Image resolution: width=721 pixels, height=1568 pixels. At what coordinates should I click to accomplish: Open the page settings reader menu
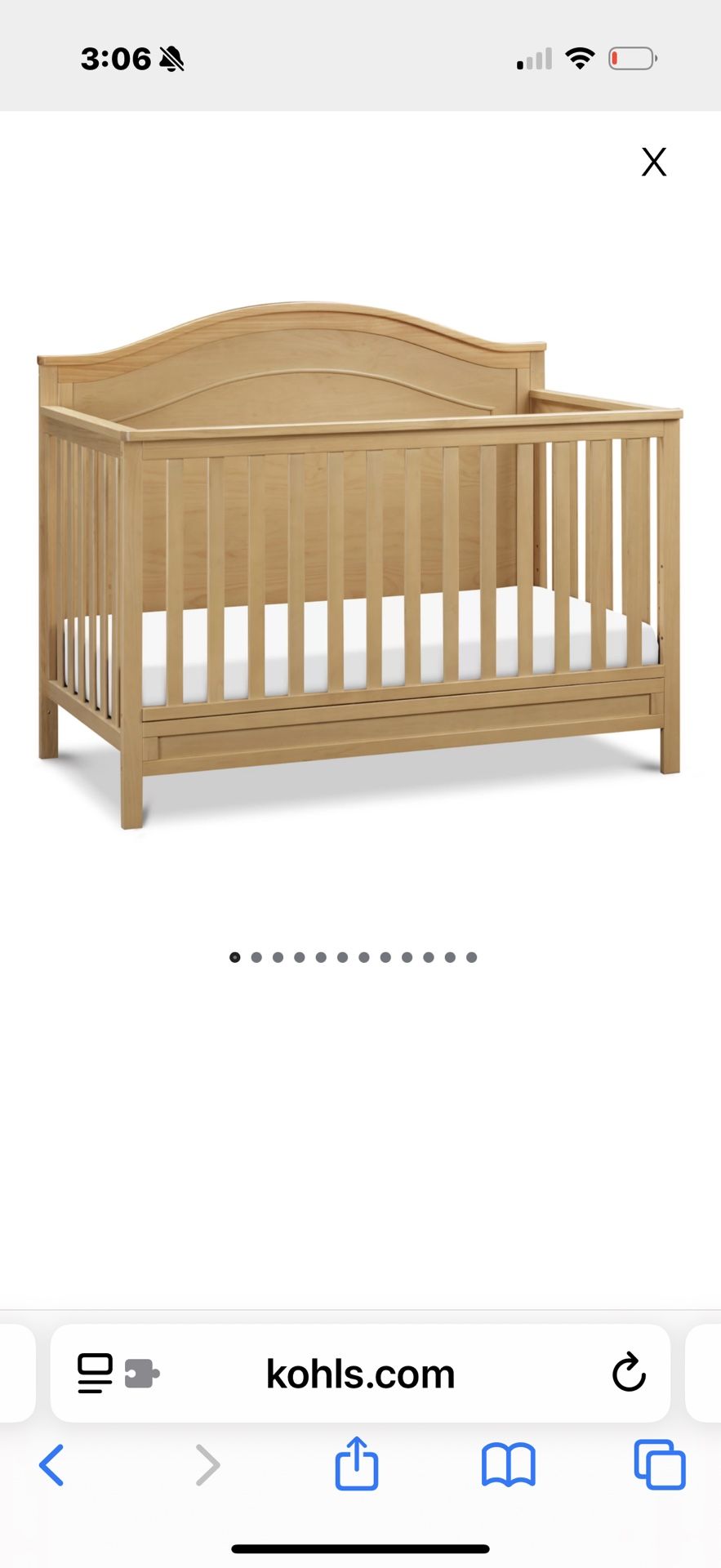[95, 1374]
